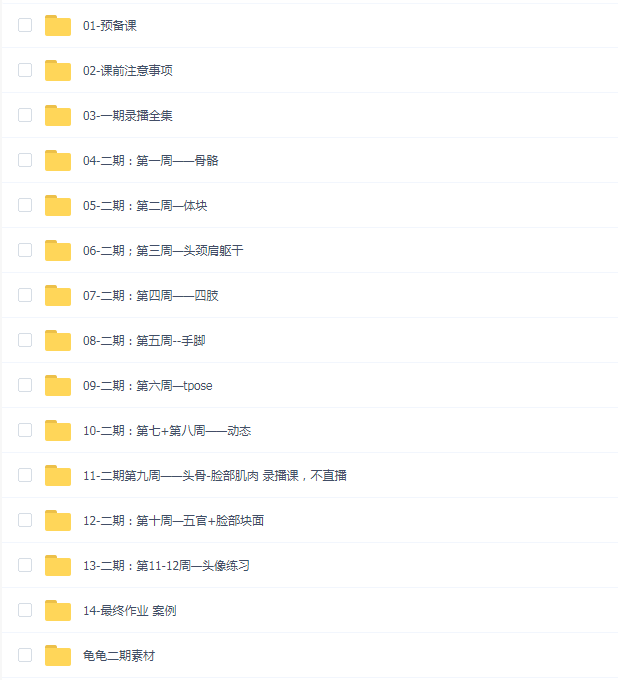Mark checkbox next to 龟龟二期素材
This screenshot has width=618, height=680.
coord(25,656)
